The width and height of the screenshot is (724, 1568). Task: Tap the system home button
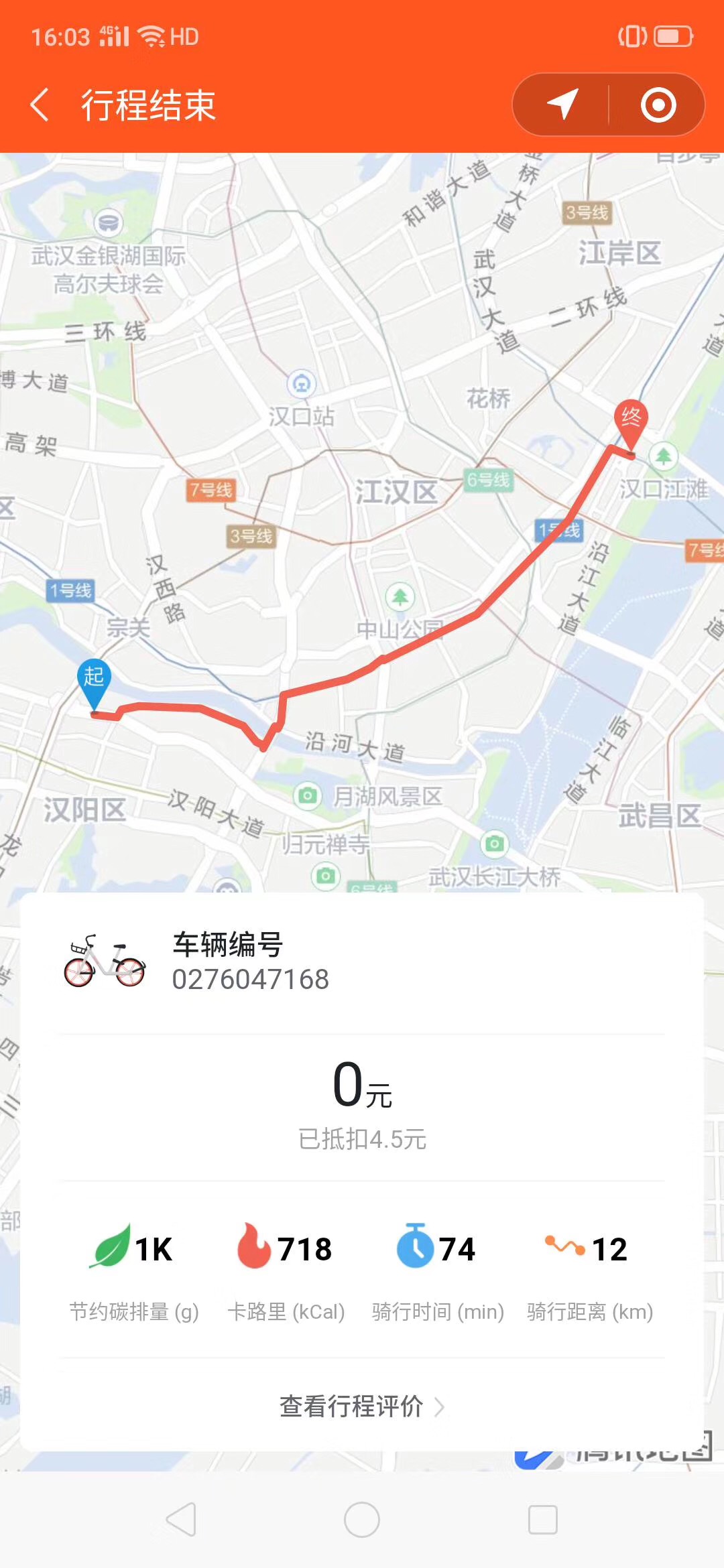(362, 1520)
